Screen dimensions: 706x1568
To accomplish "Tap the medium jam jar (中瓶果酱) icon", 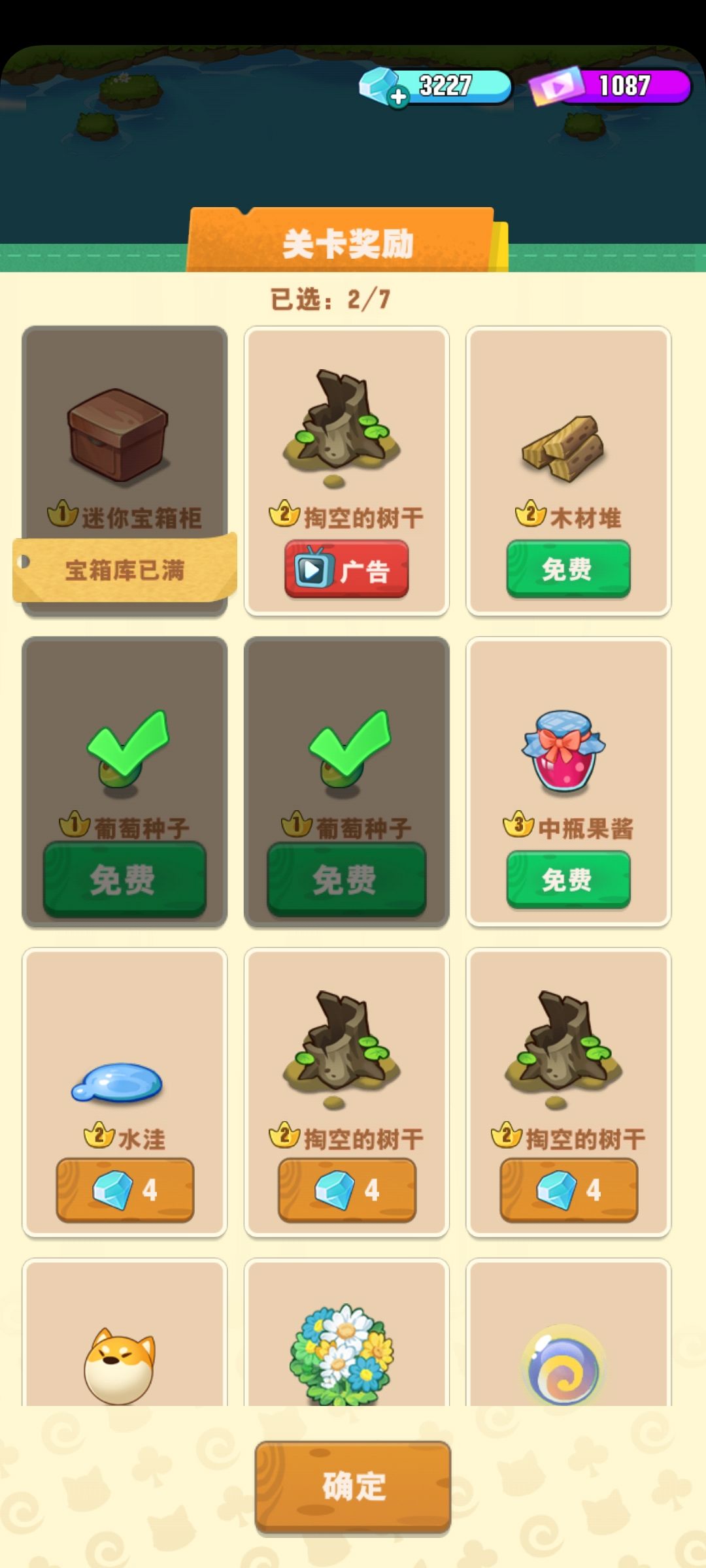I will (x=566, y=751).
